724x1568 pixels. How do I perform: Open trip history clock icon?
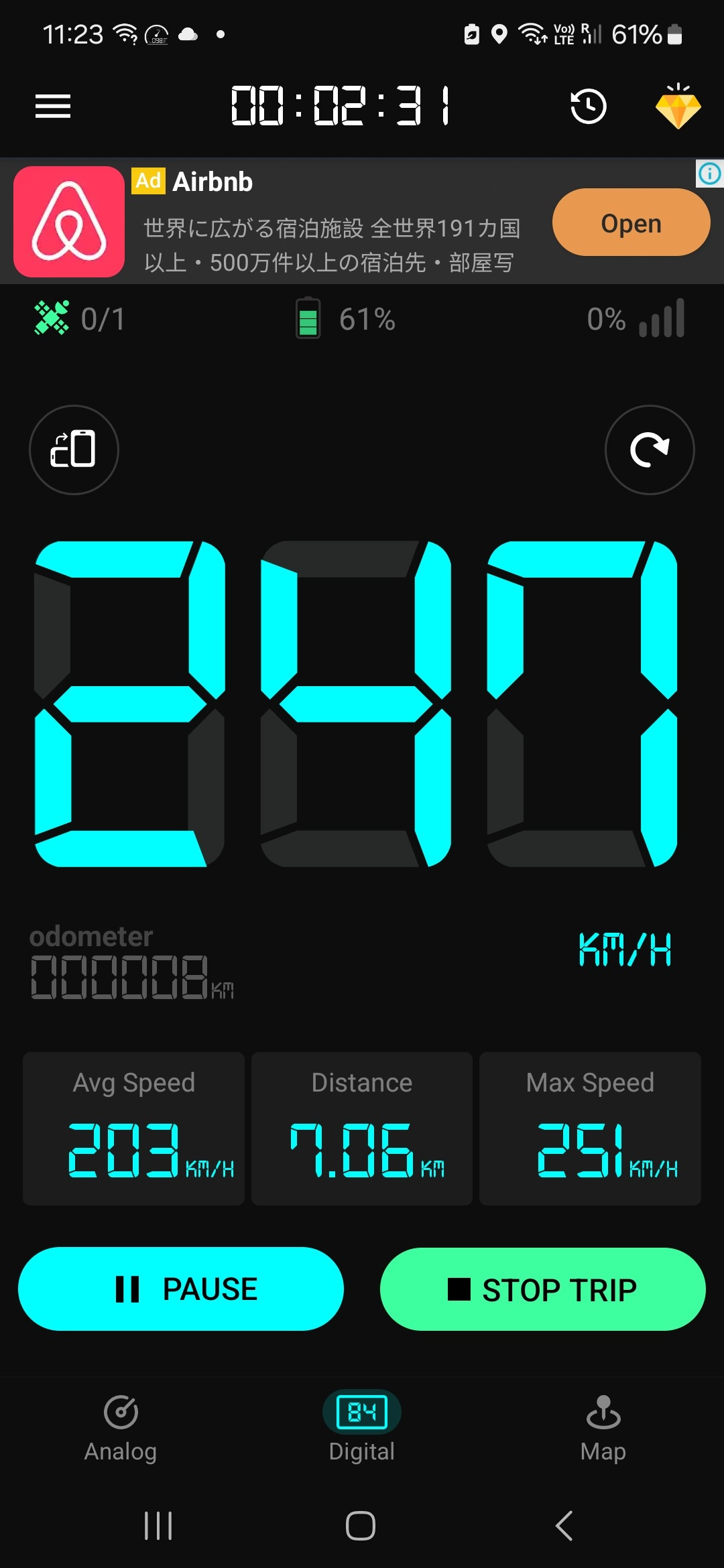(588, 106)
